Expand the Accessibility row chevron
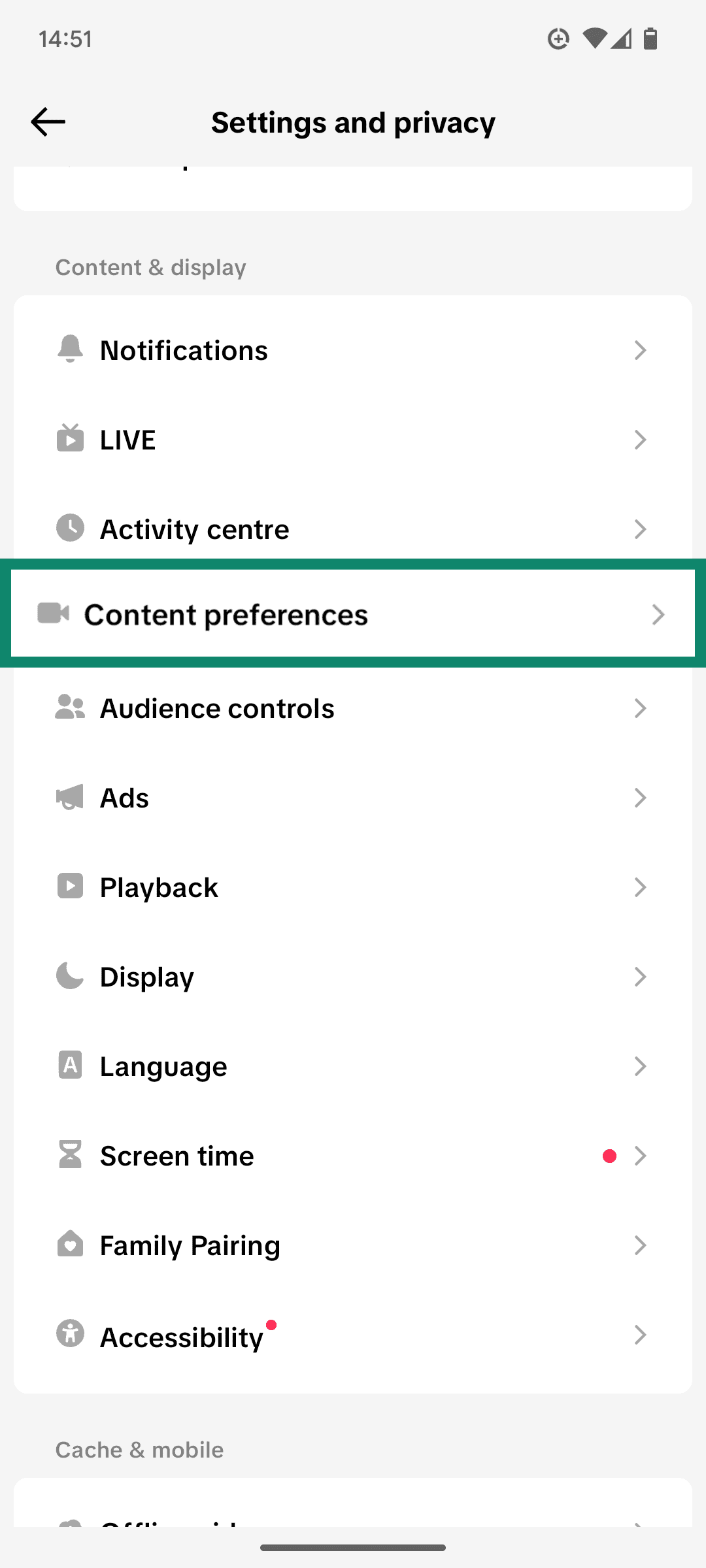Screen dimensions: 706x1568 click(640, 1335)
